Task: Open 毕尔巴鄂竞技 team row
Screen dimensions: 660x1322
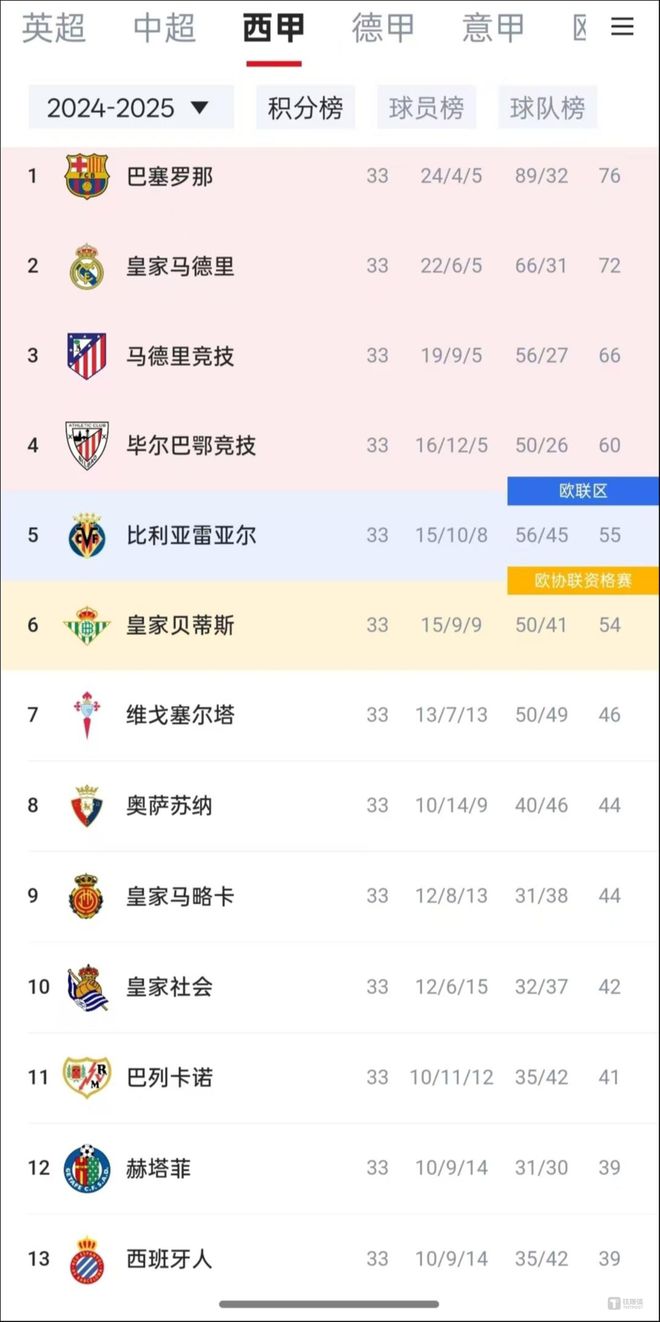Action: 191,445
